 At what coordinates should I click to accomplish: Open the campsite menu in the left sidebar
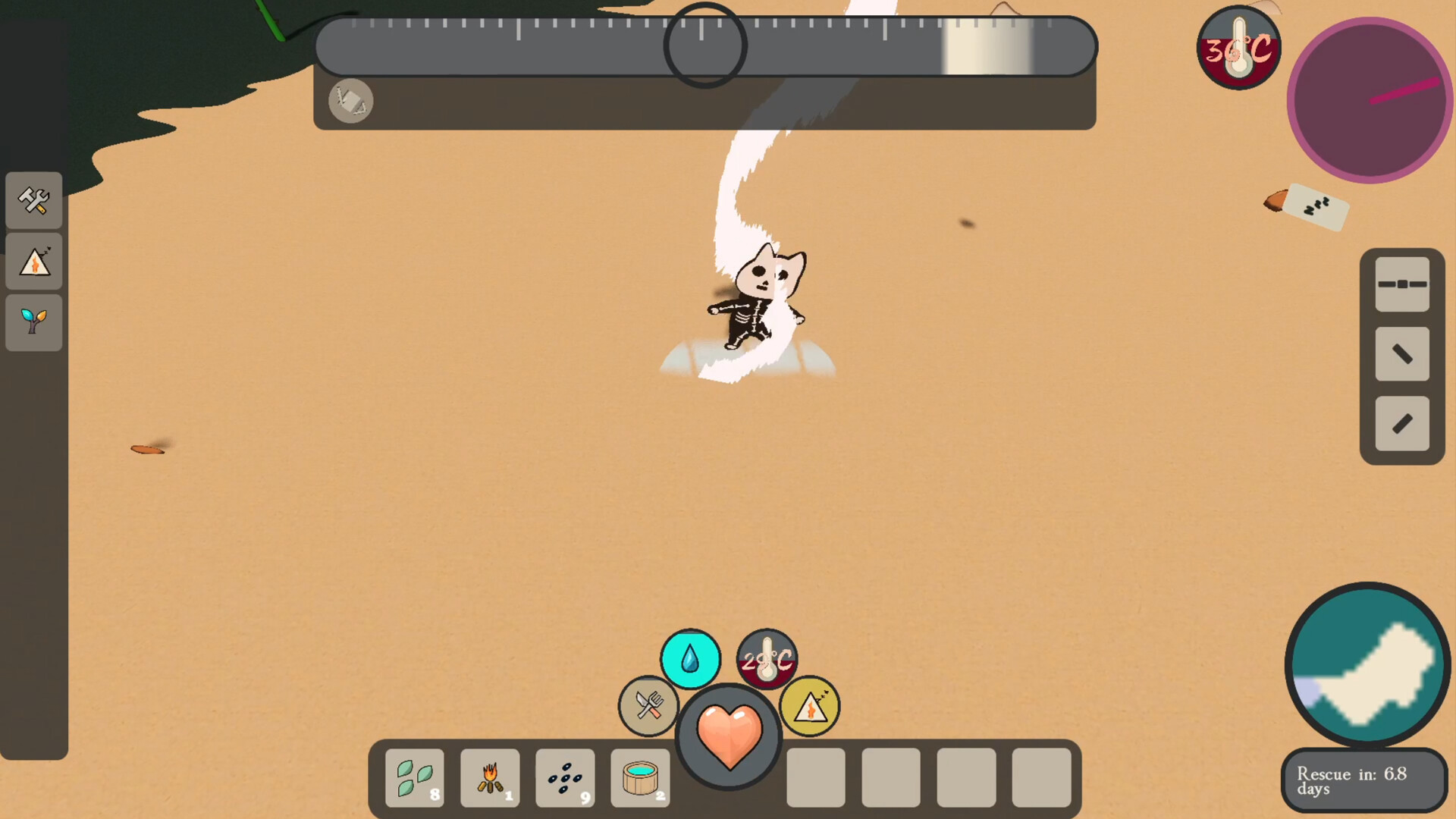(x=34, y=262)
